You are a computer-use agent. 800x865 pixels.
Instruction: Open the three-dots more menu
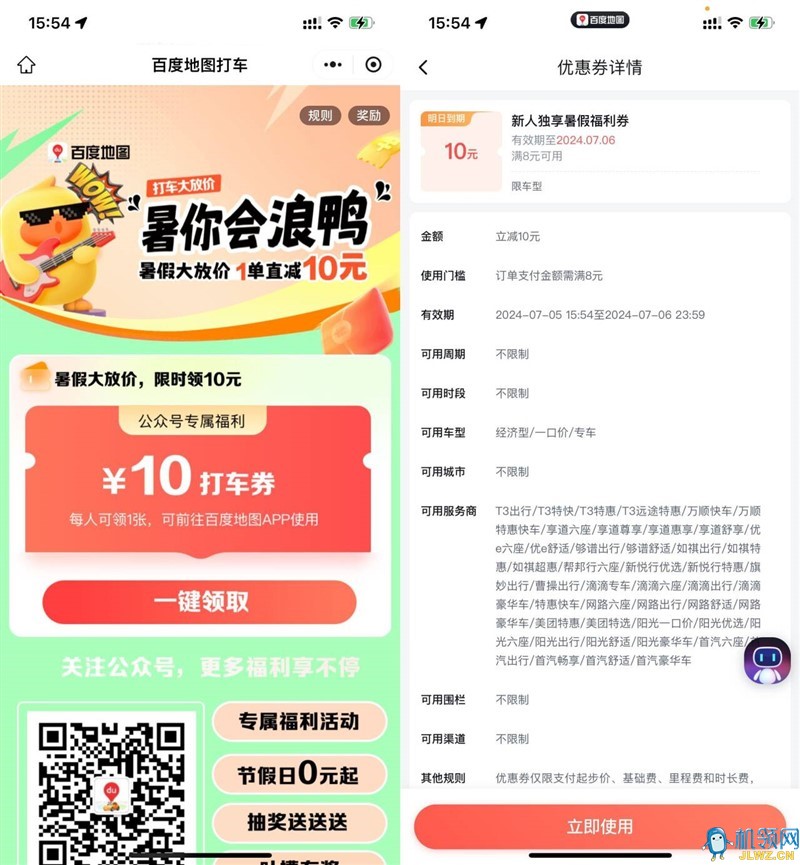pyautogui.click(x=333, y=65)
